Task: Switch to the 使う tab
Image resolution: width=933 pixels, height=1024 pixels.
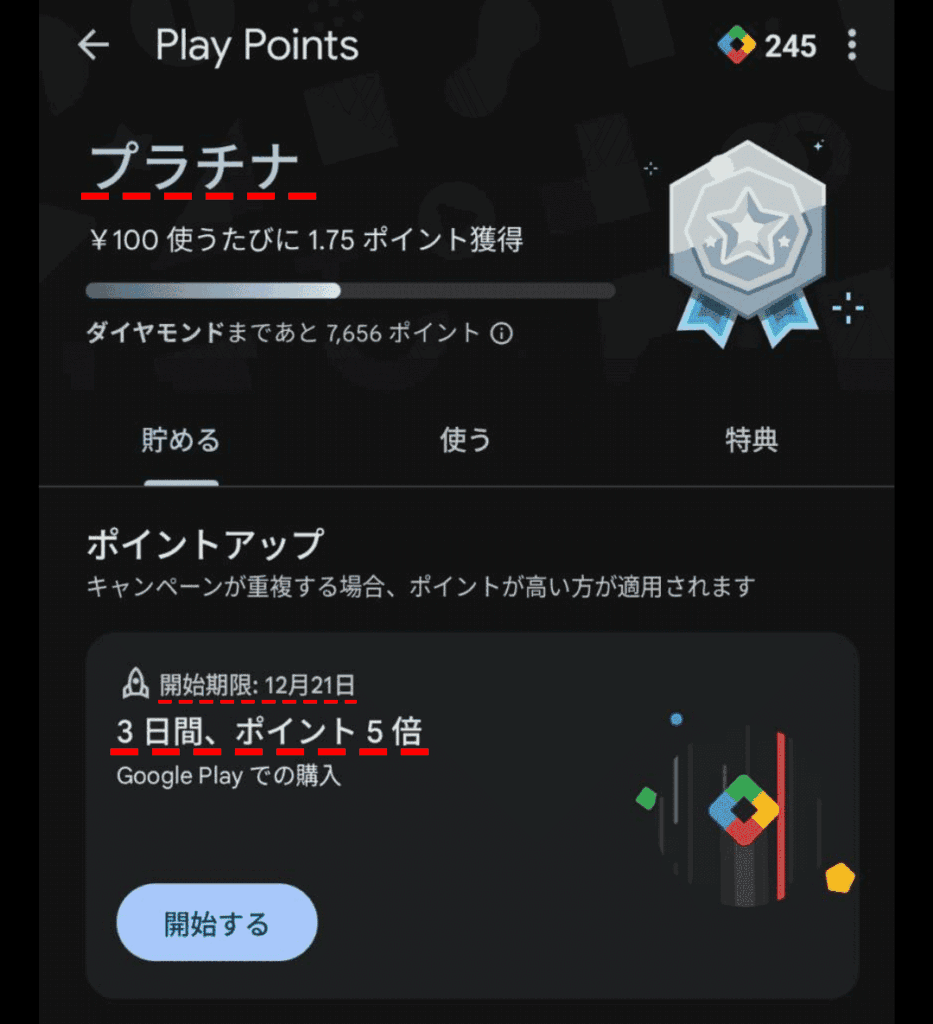Action: point(466,440)
